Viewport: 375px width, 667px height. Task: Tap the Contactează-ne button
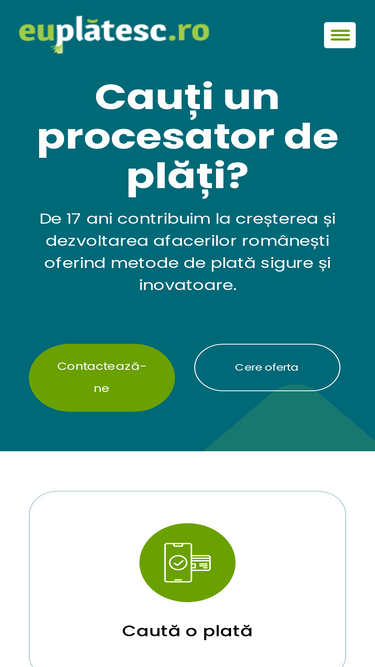pos(102,377)
